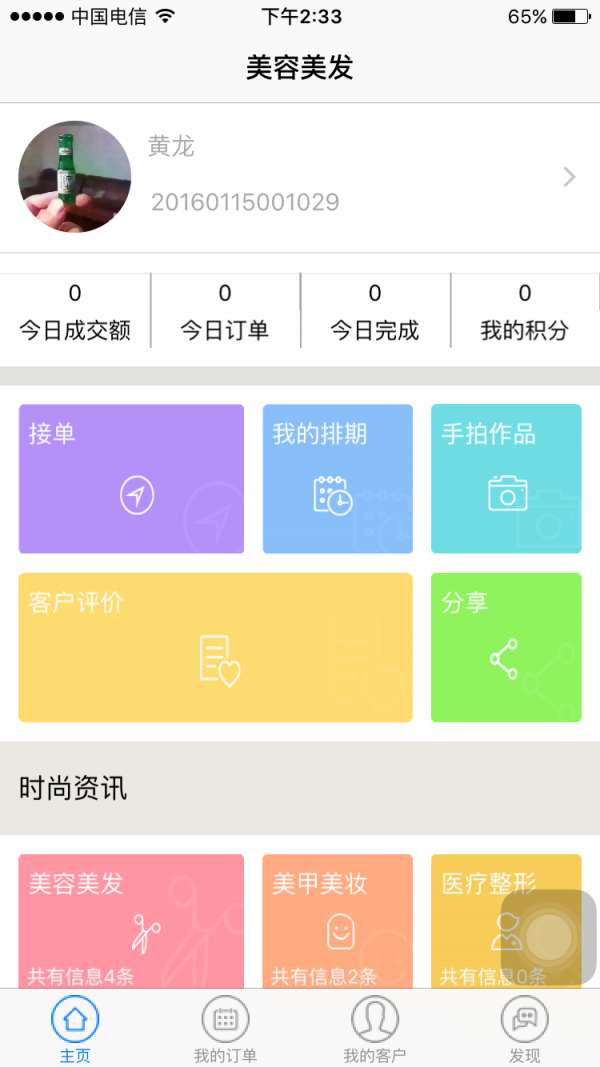Tap the 分享 share tile
This screenshot has width=600, height=1067.
(506, 647)
